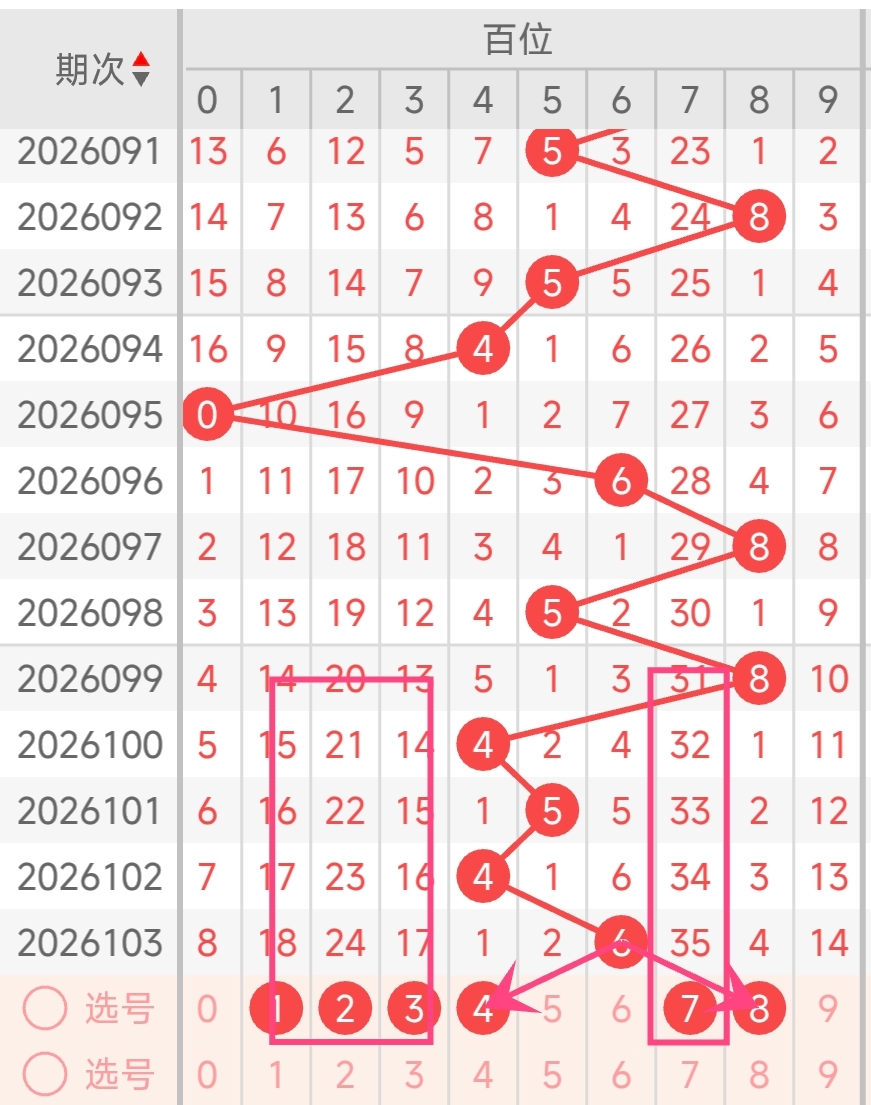This screenshot has height=1105, width=871.
Task: Deselect highlighted number 1 in 选号 row
Action: click(x=276, y=1009)
